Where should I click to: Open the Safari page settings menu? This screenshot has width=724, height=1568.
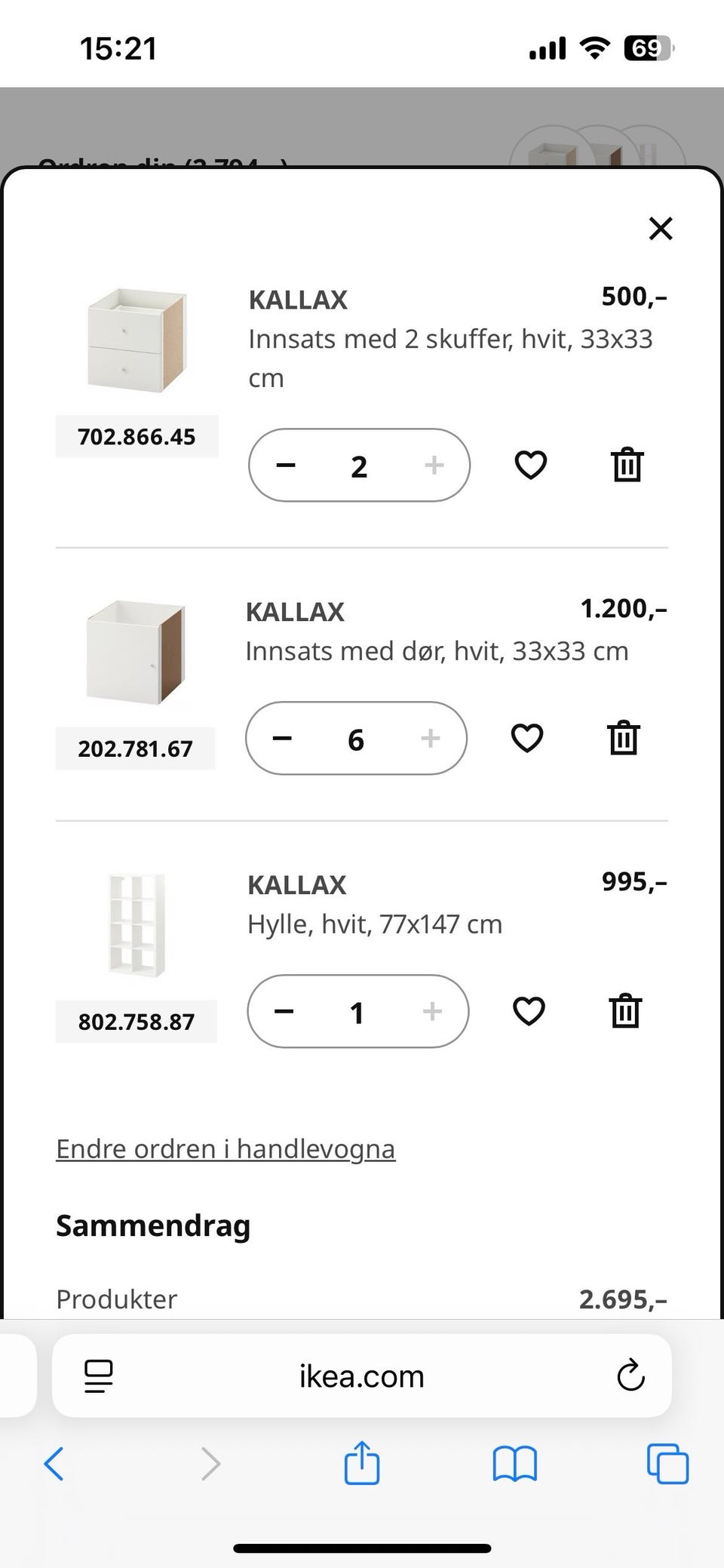(x=97, y=1376)
